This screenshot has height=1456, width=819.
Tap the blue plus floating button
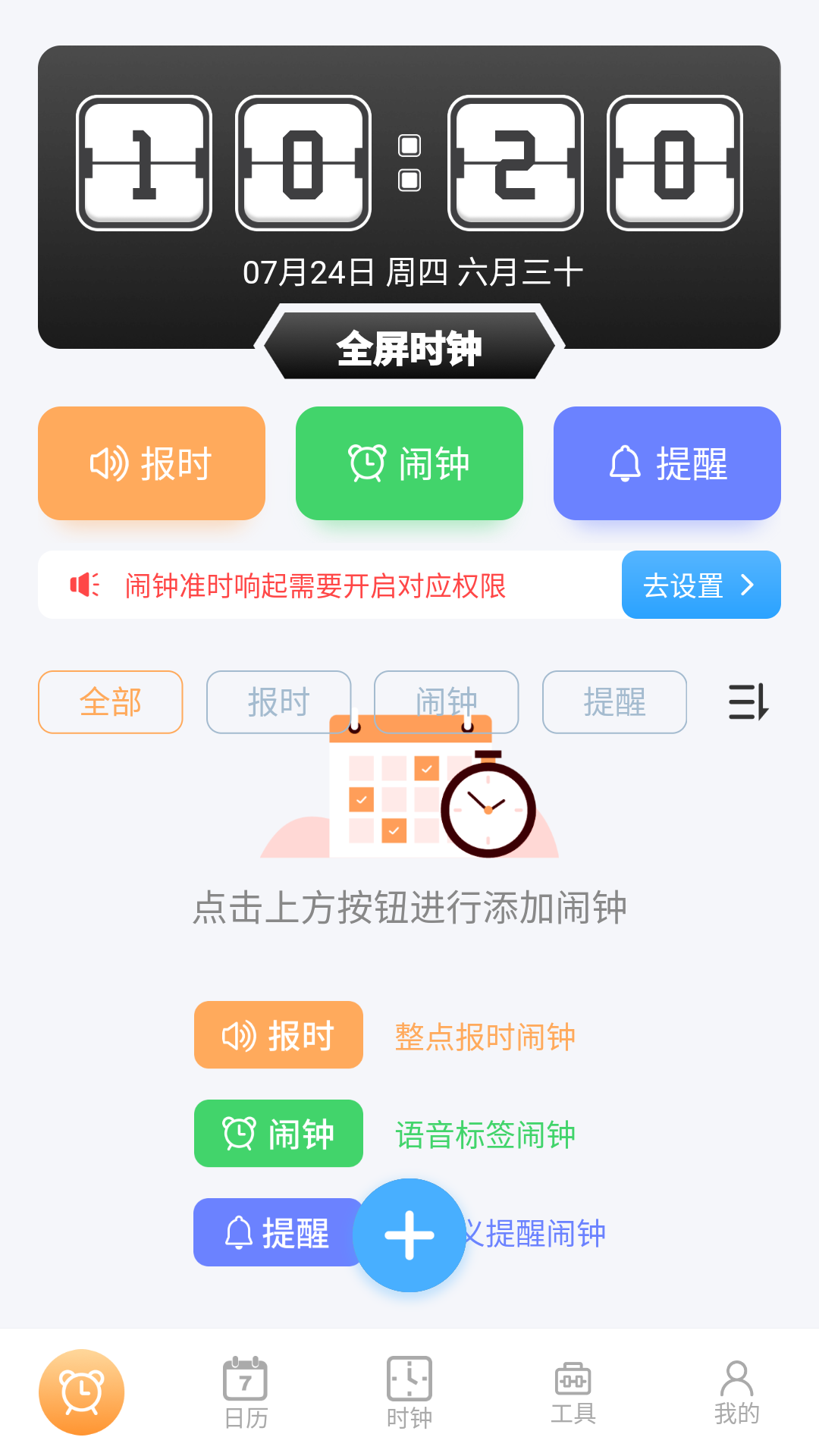point(409,1235)
